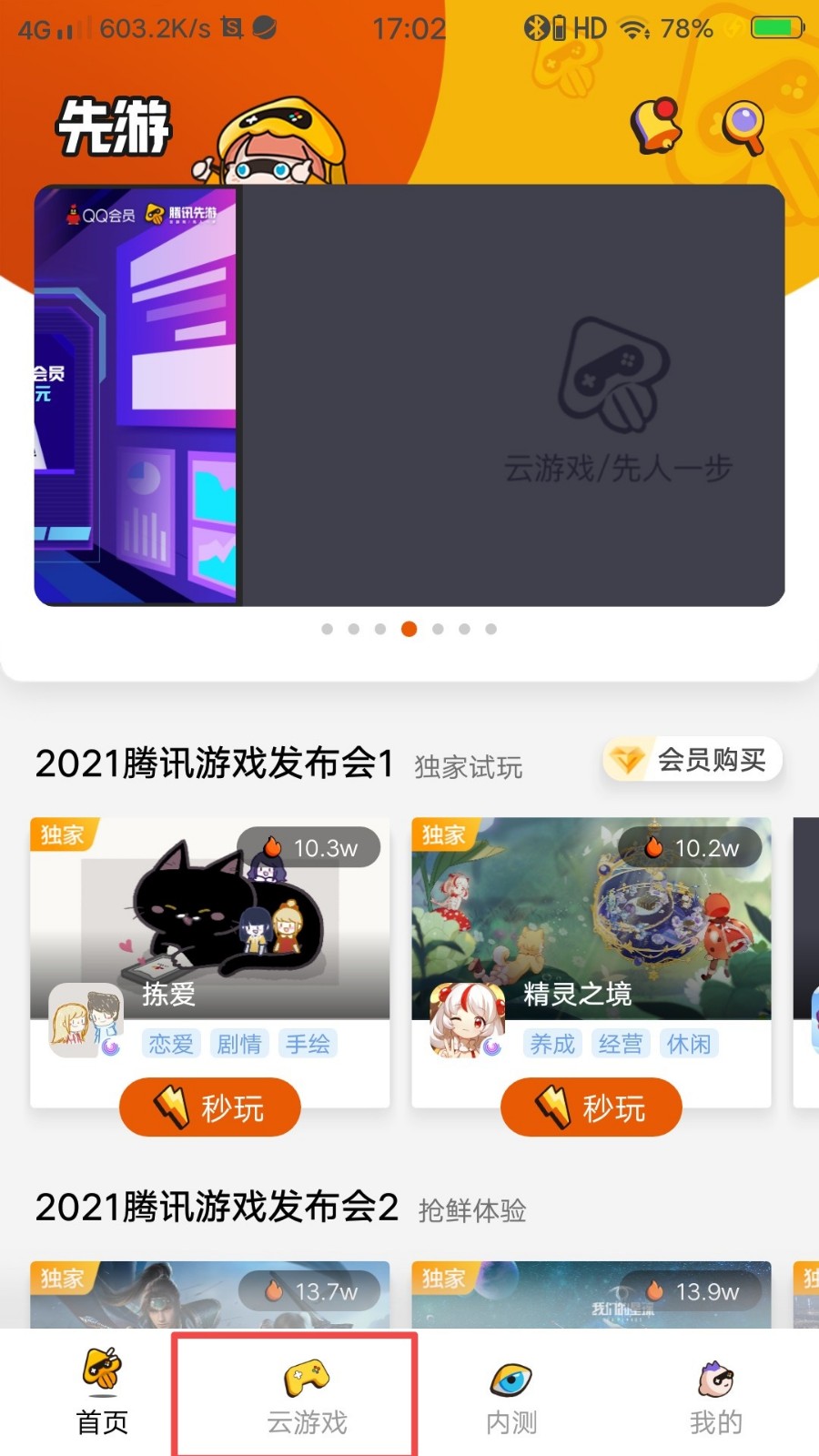The height and width of the screenshot is (1456, 819).
Task: Open the 云游戏 tab
Action: pyautogui.click(x=304, y=1392)
